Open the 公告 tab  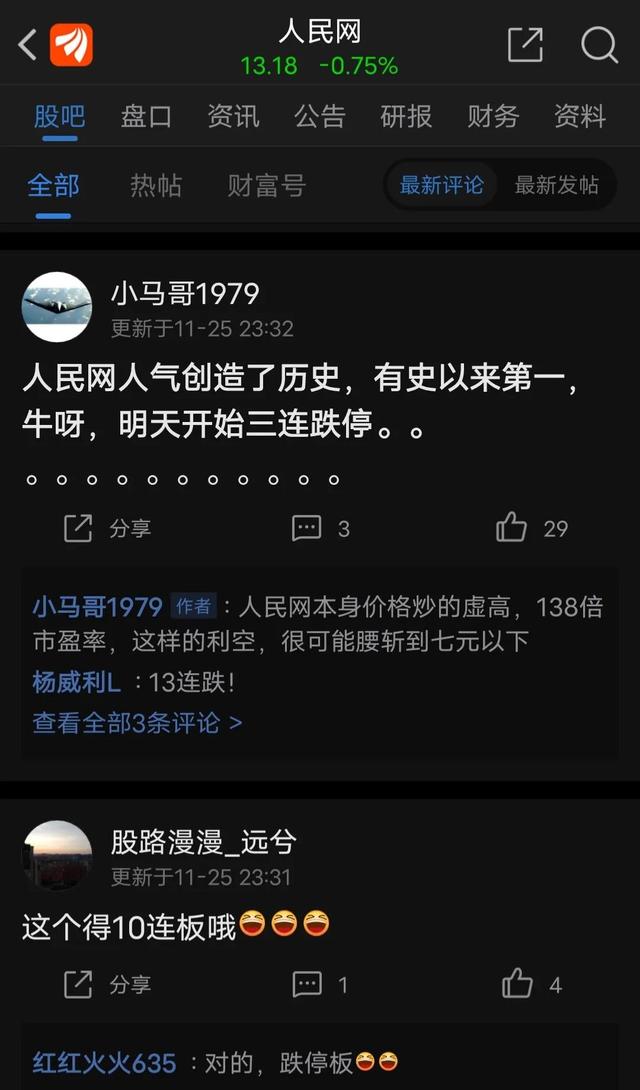(319, 116)
